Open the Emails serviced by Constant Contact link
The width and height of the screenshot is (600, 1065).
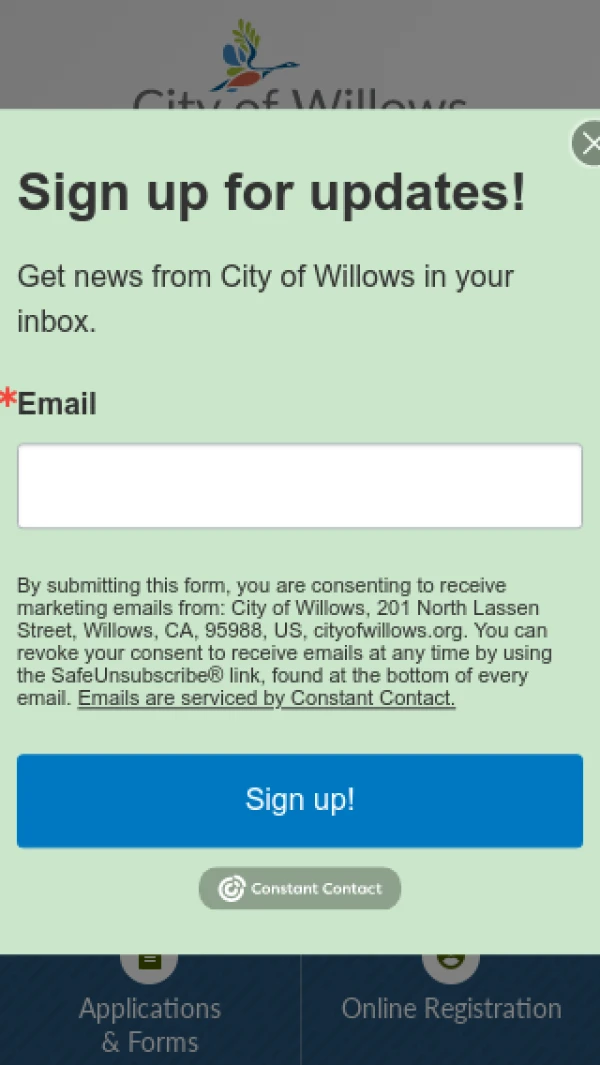pyautogui.click(x=266, y=698)
